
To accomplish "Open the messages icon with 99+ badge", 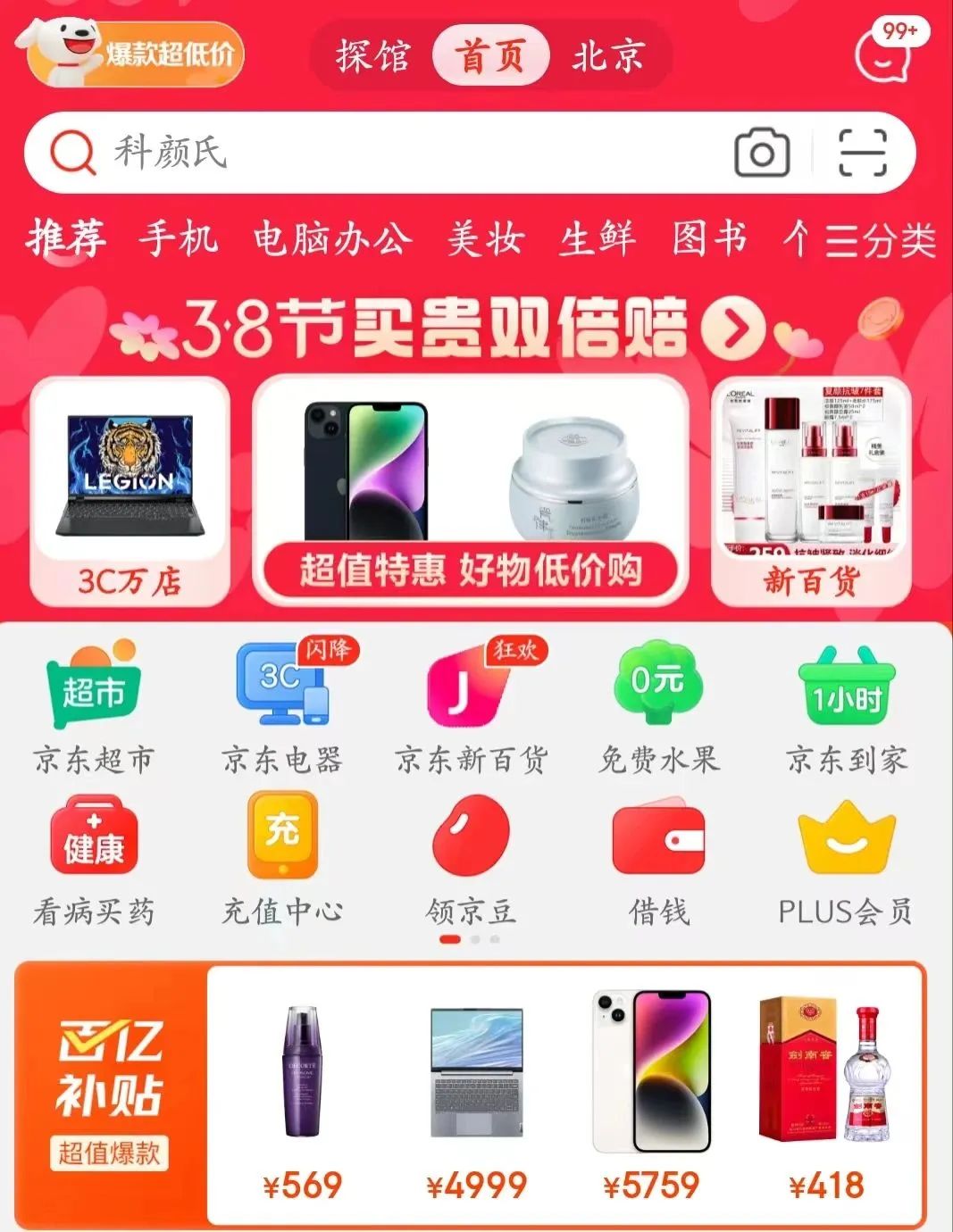I will coord(884,54).
